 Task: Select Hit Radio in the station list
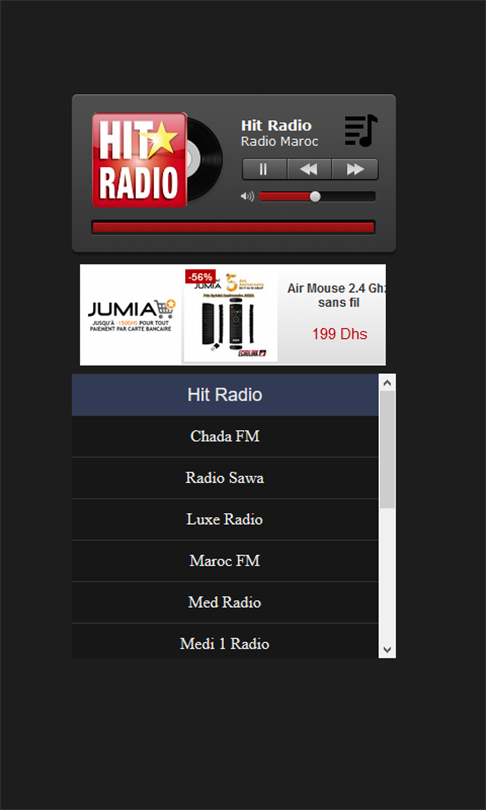pos(225,395)
